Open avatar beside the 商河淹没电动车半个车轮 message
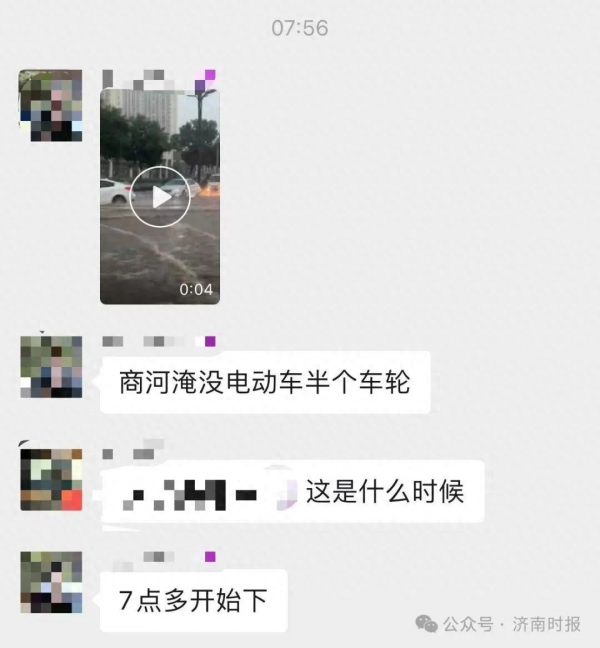This screenshot has width=600, height=648. click(x=51, y=367)
